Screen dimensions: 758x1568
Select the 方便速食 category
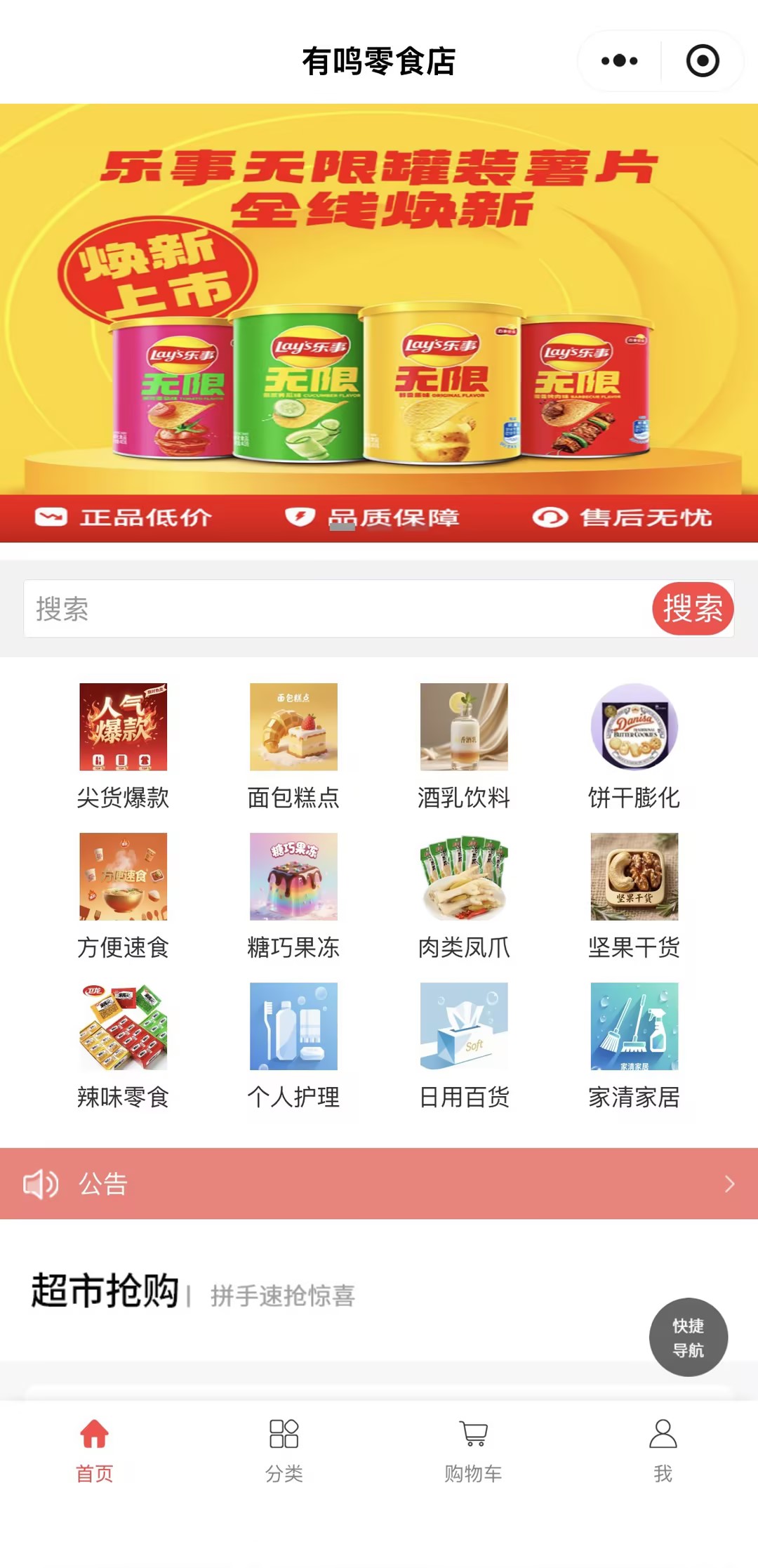[x=123, y=895]
